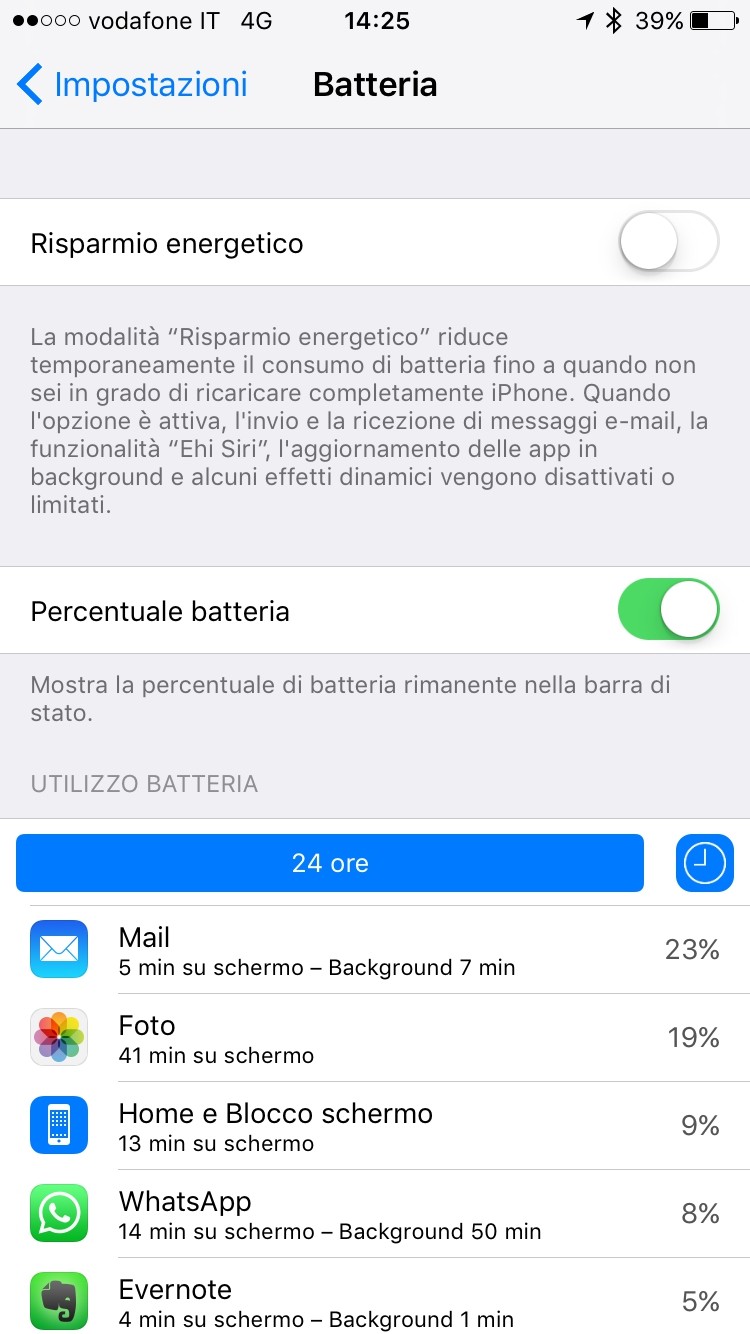Screen dimensions: 750x1334
Task: Select the 24 ore segment
Action: coord(330,863)
